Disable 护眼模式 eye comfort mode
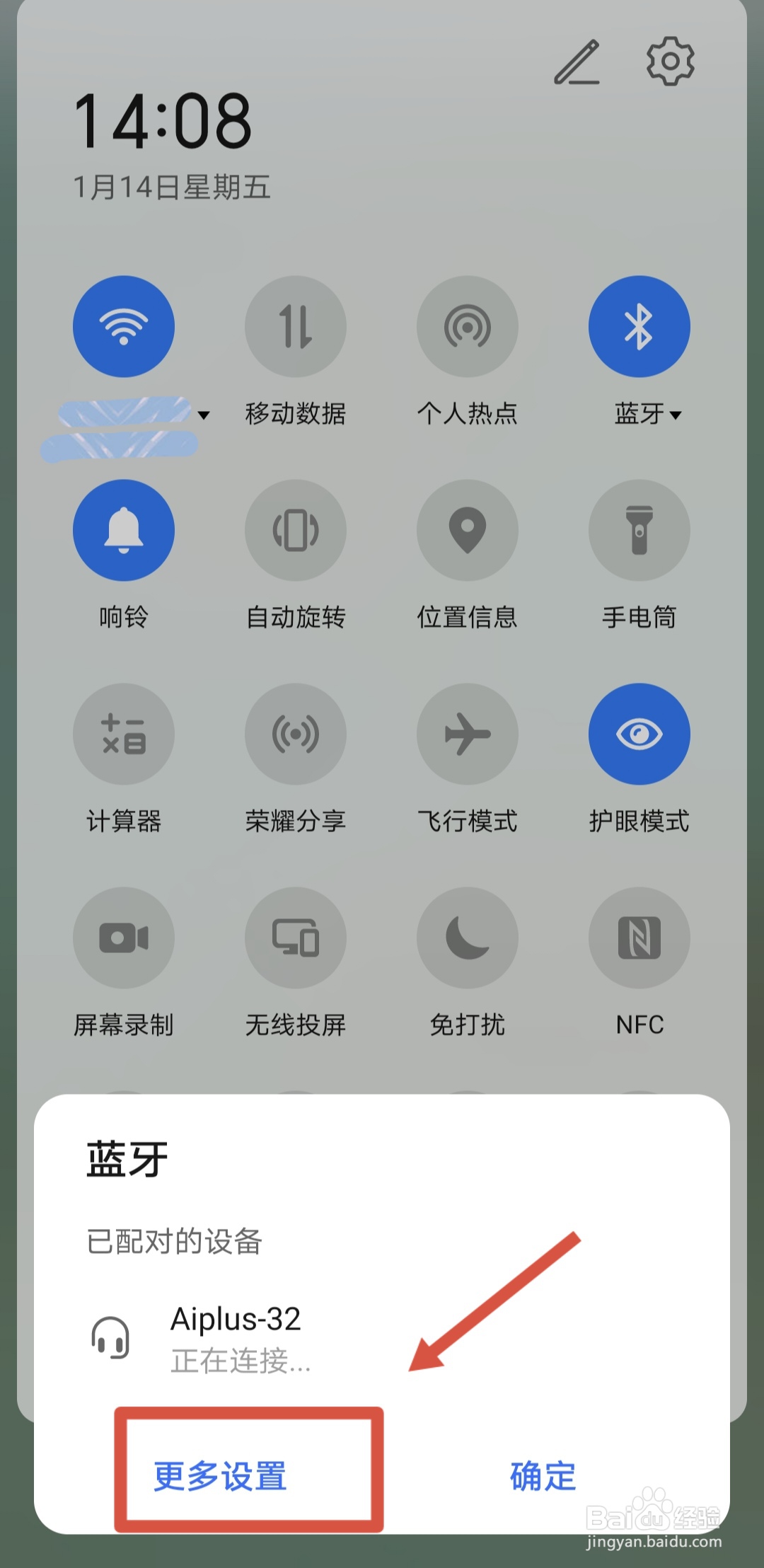 click(639, 734)
